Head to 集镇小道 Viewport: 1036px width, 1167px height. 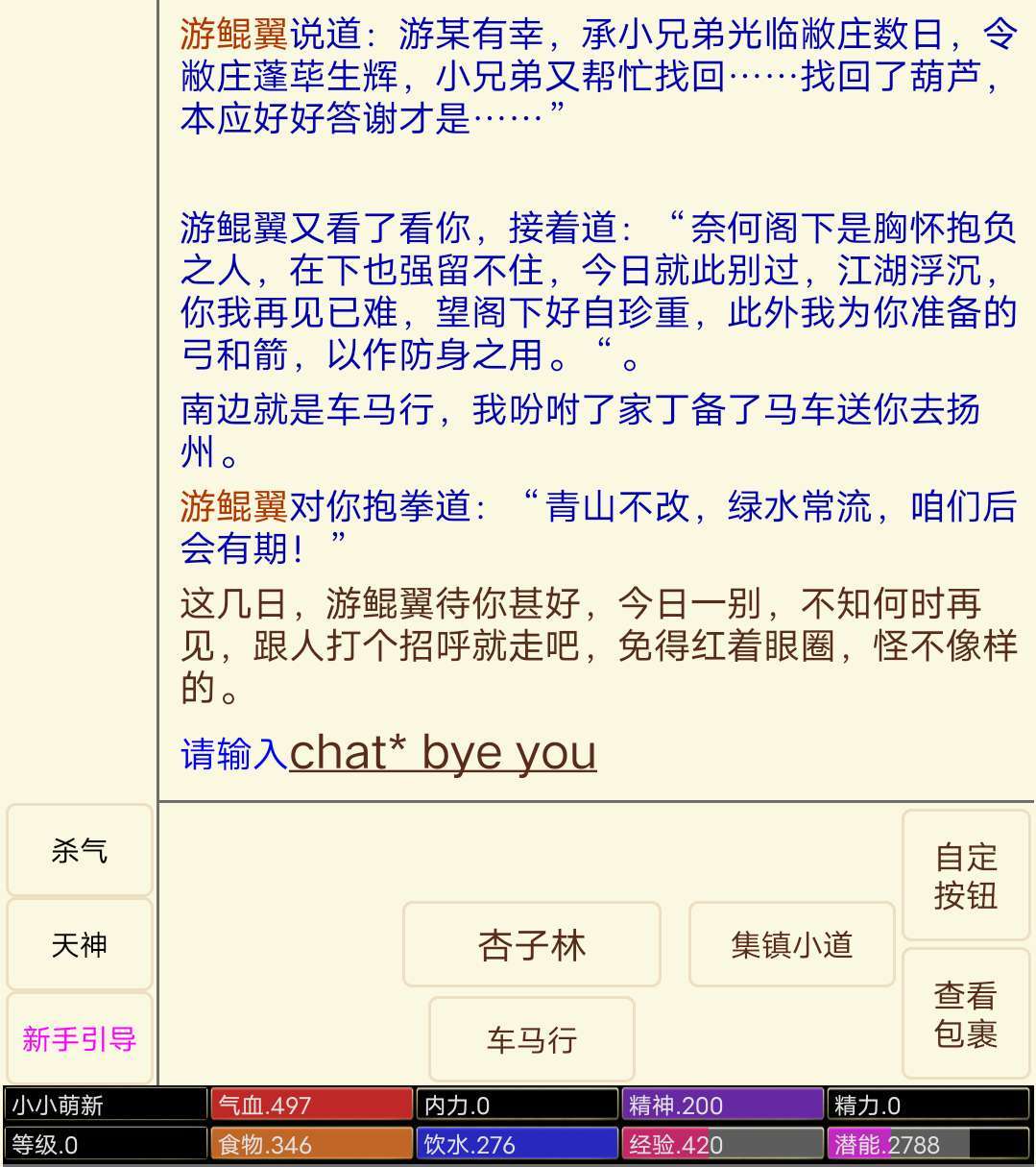pos(791,945)
